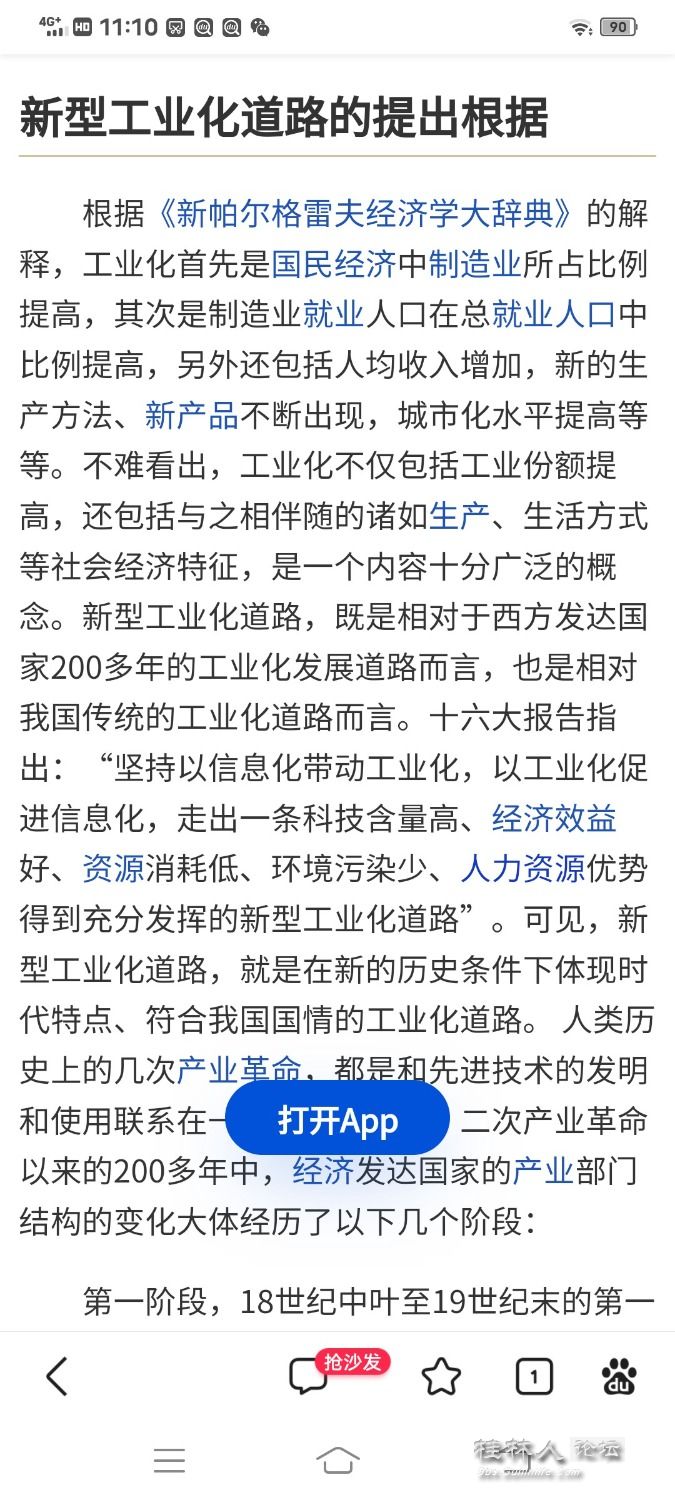Bookmark this page with the star icon
This screenshot has height=1500, width=675.
pos(441,1377)
